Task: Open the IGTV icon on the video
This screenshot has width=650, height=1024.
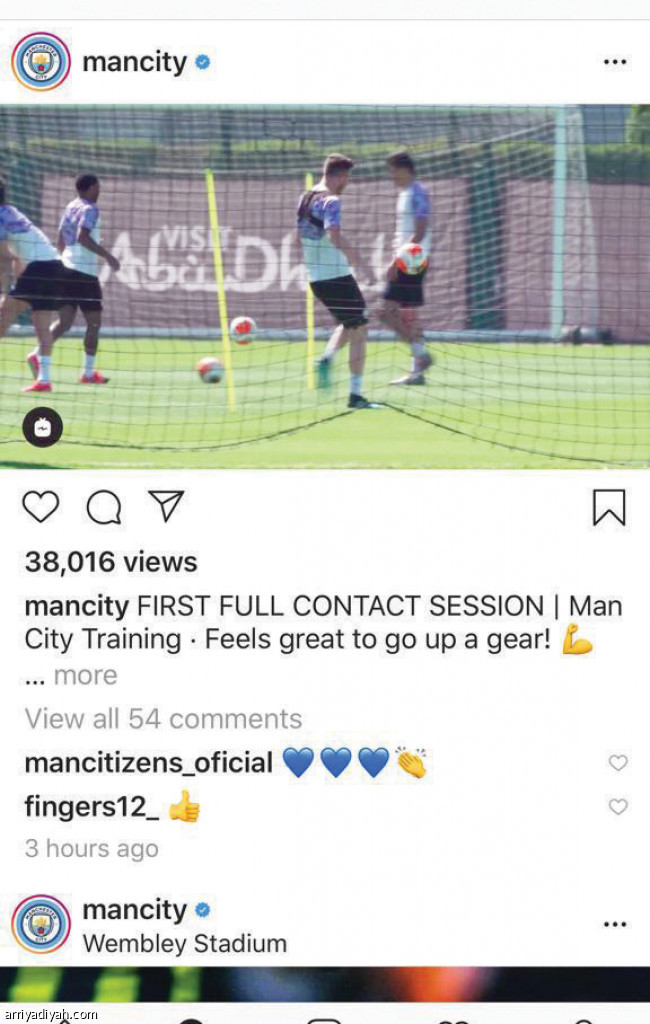Action: click(43, 428)
